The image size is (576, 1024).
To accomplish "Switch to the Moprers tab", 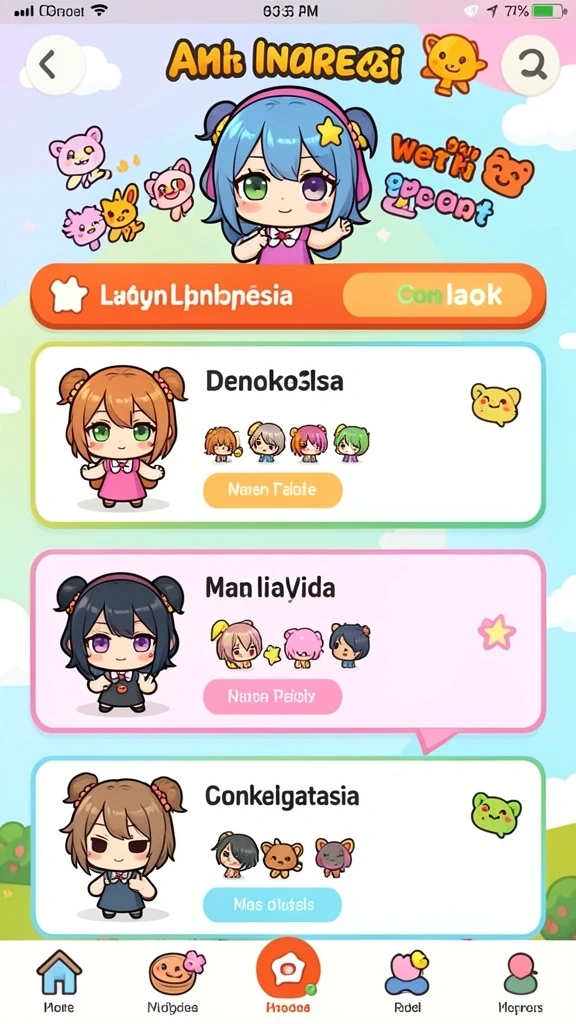I will coord(520,984).
